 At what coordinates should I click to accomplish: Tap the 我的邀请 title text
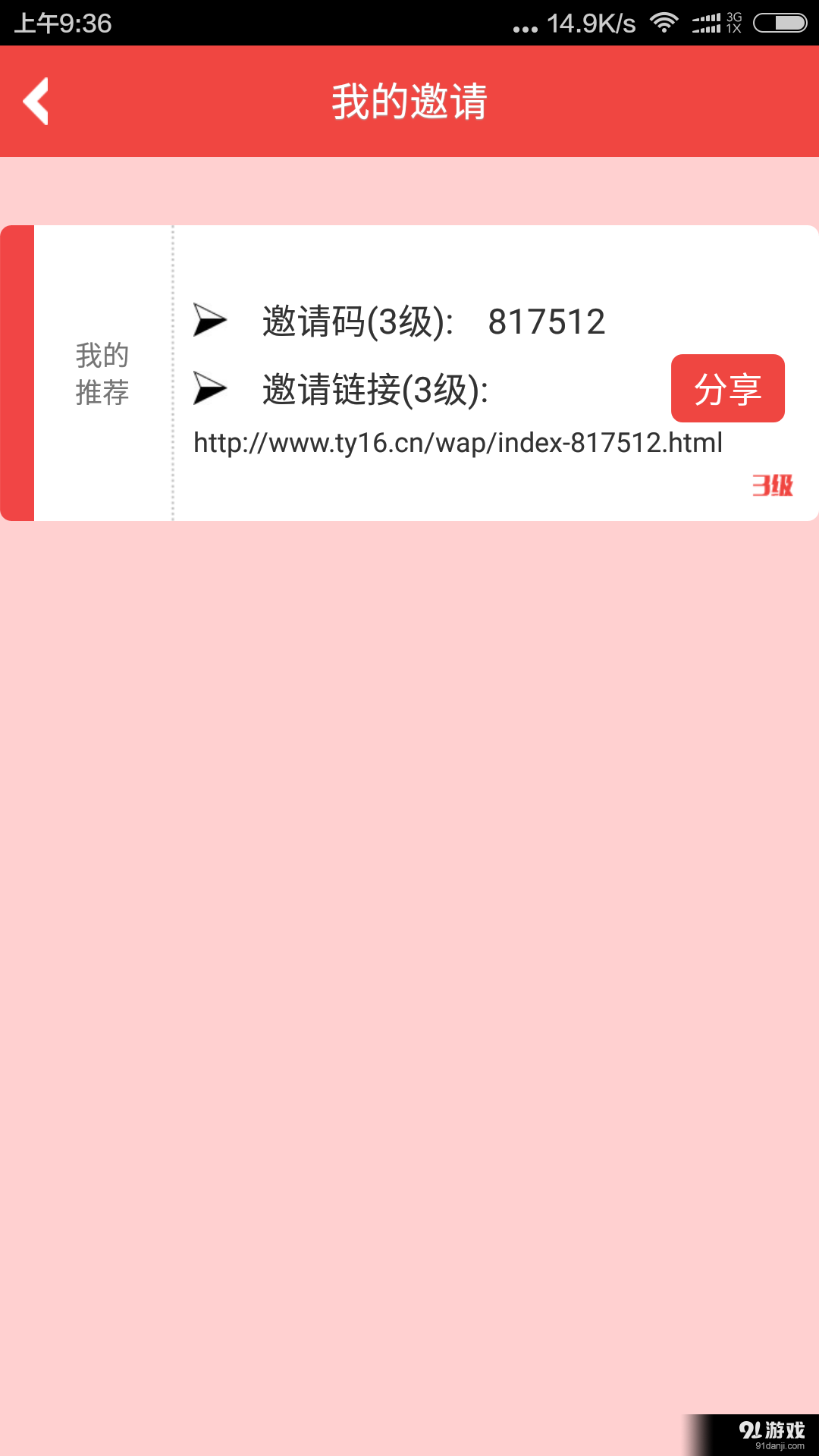click(x=409, y=101)
